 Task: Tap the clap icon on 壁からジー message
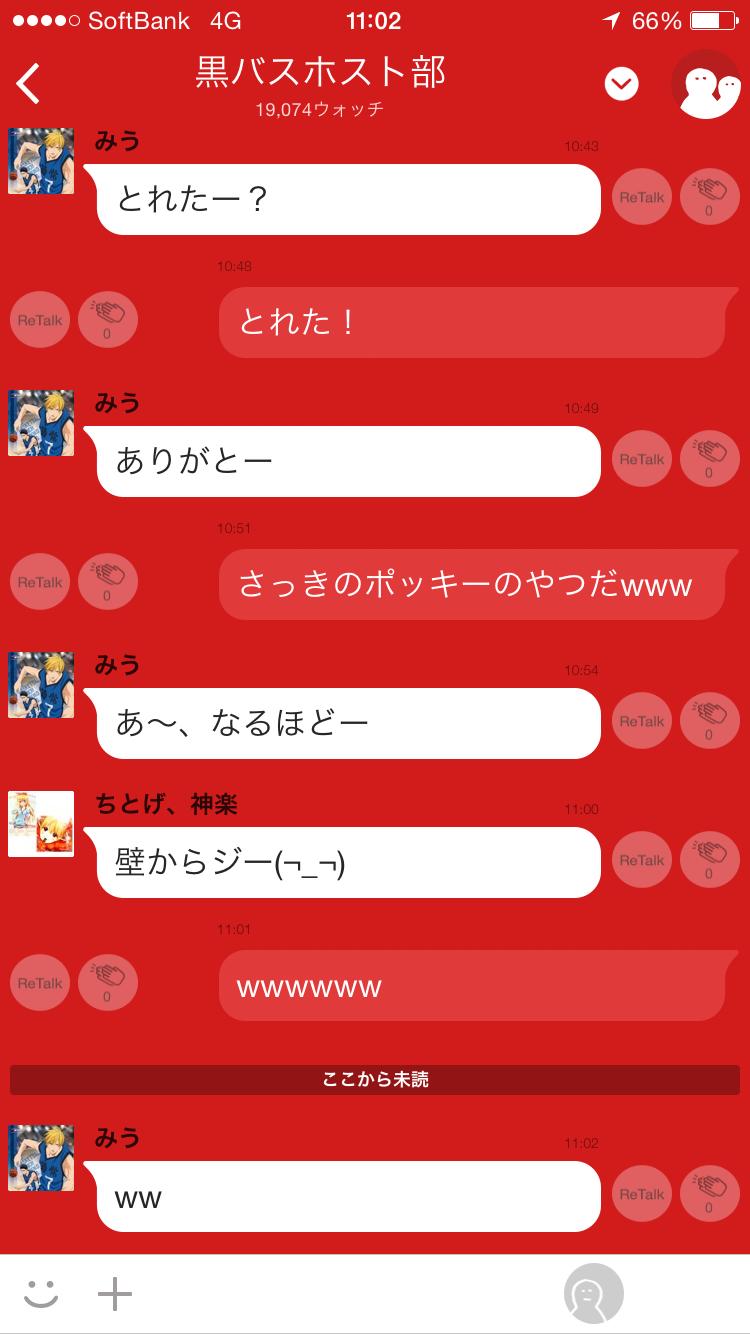(x=709, y=859)
